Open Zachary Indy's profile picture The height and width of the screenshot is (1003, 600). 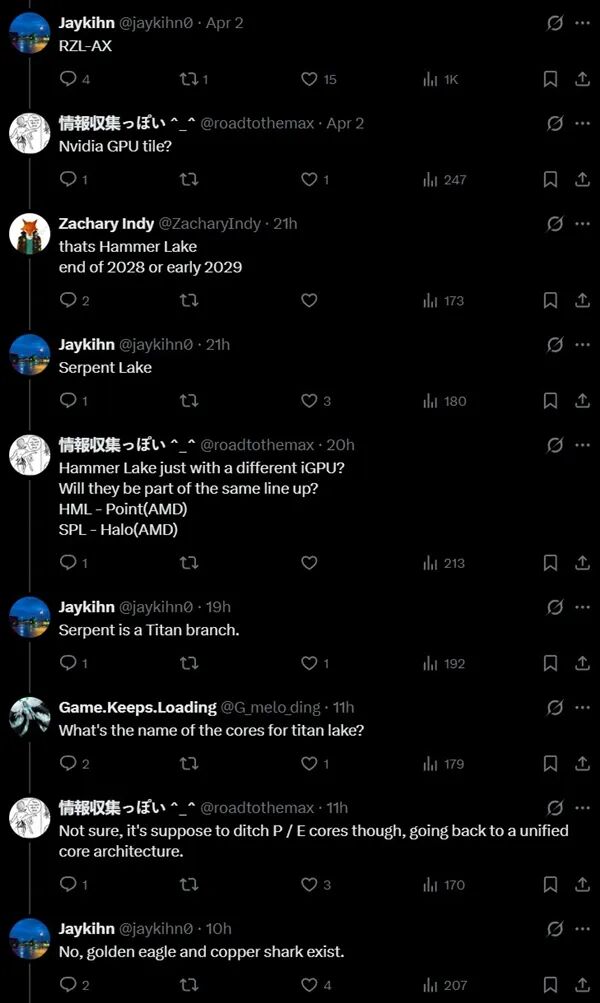29,234
